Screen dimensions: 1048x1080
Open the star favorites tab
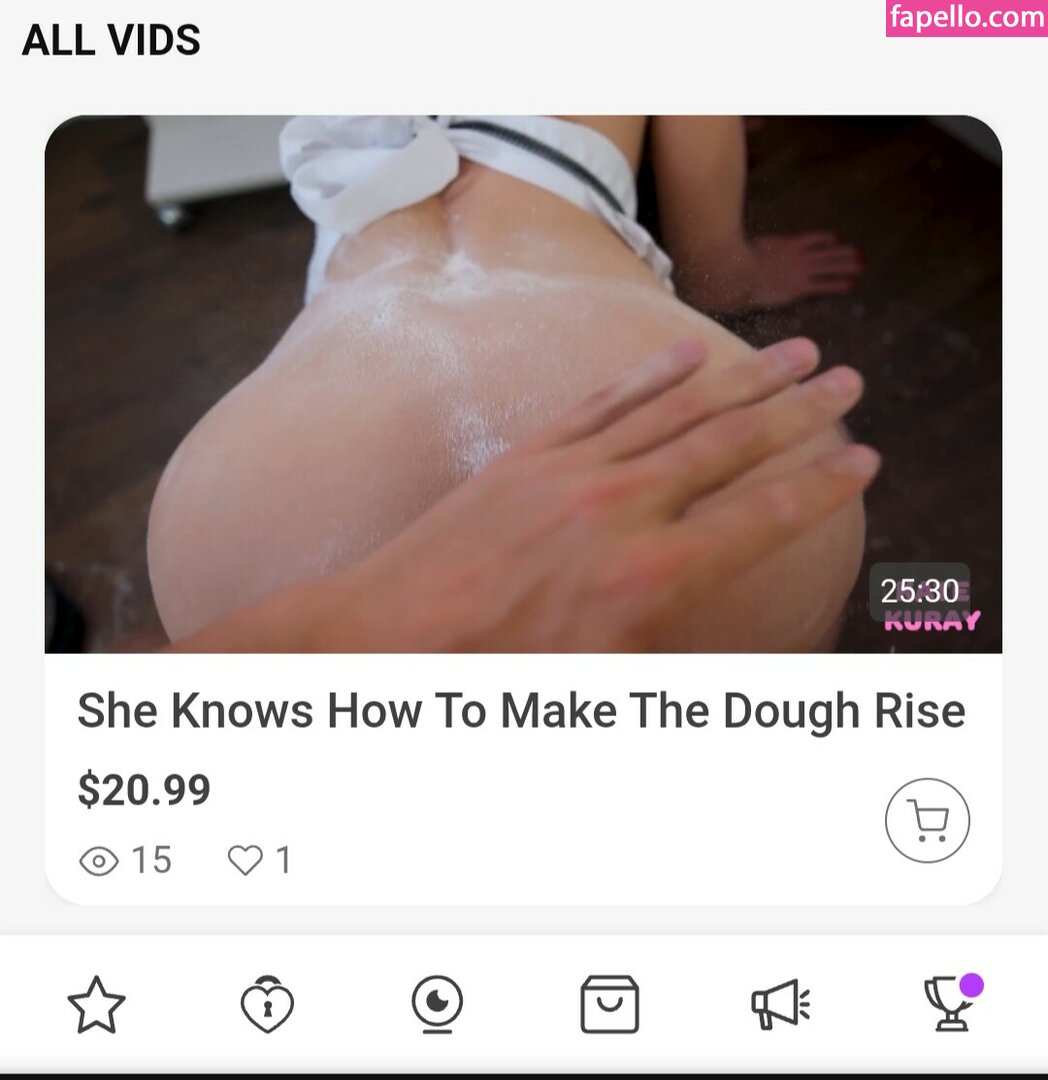point(97,1004)
